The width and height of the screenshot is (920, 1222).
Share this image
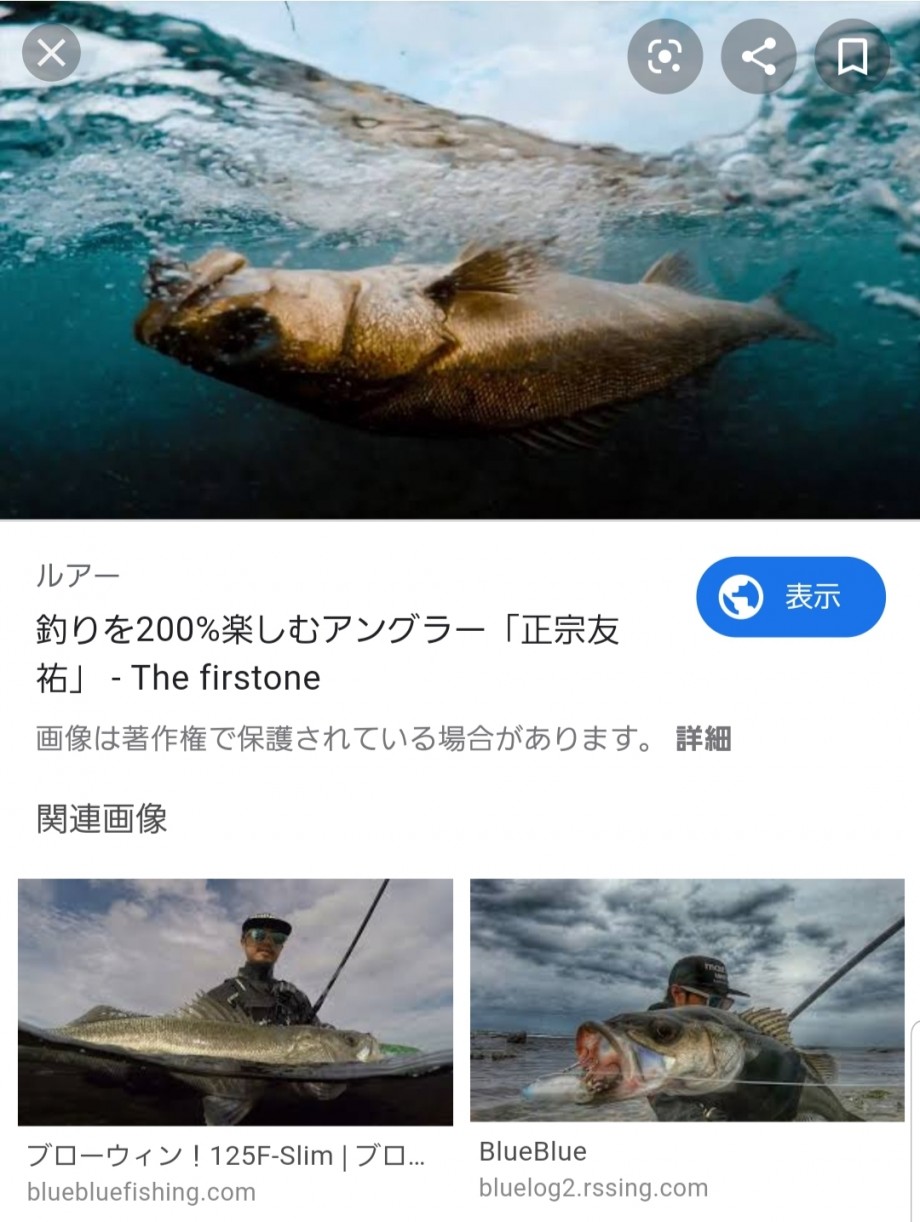click(759, 57)
